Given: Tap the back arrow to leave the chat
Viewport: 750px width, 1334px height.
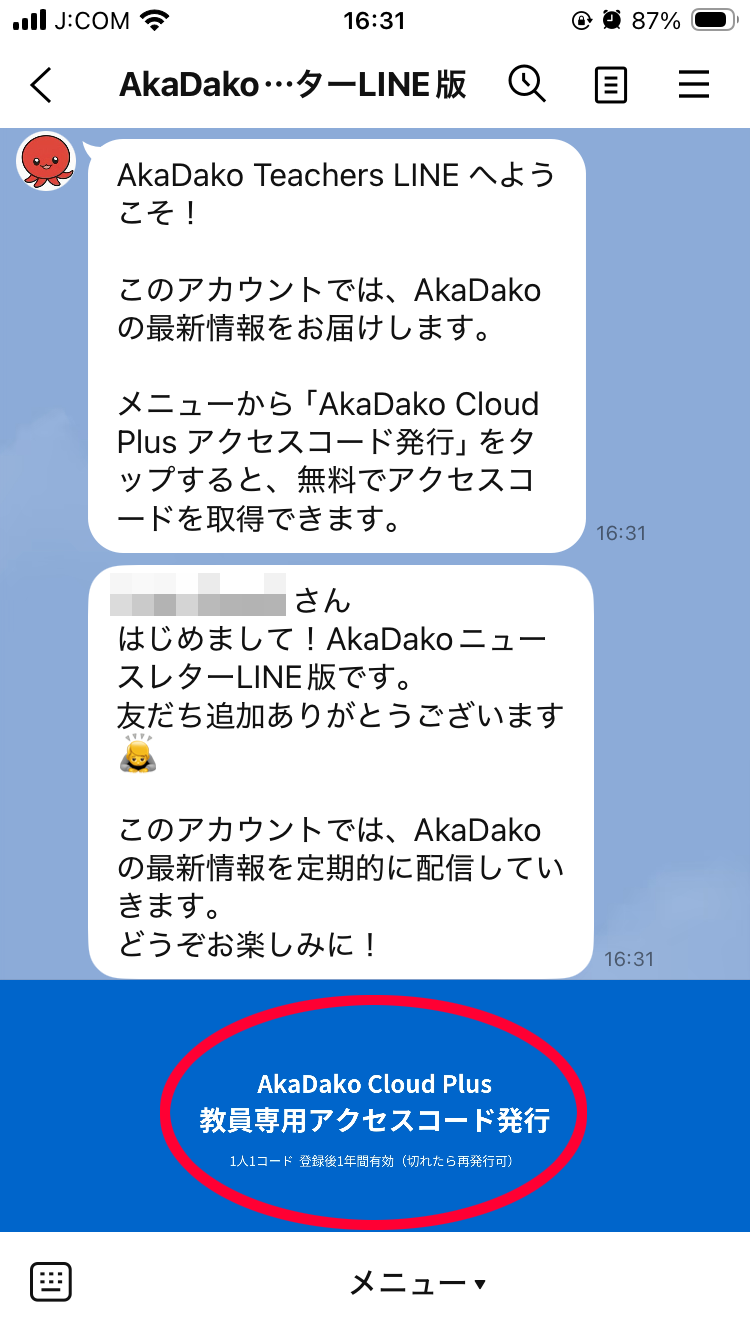Looking at the screenshot, I should pyautogui.click(x=39, y=86).
